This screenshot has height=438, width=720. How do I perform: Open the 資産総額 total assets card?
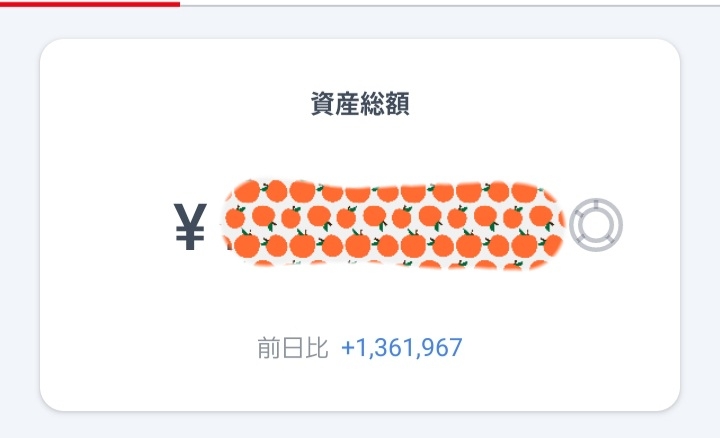[x=360, y=104]
